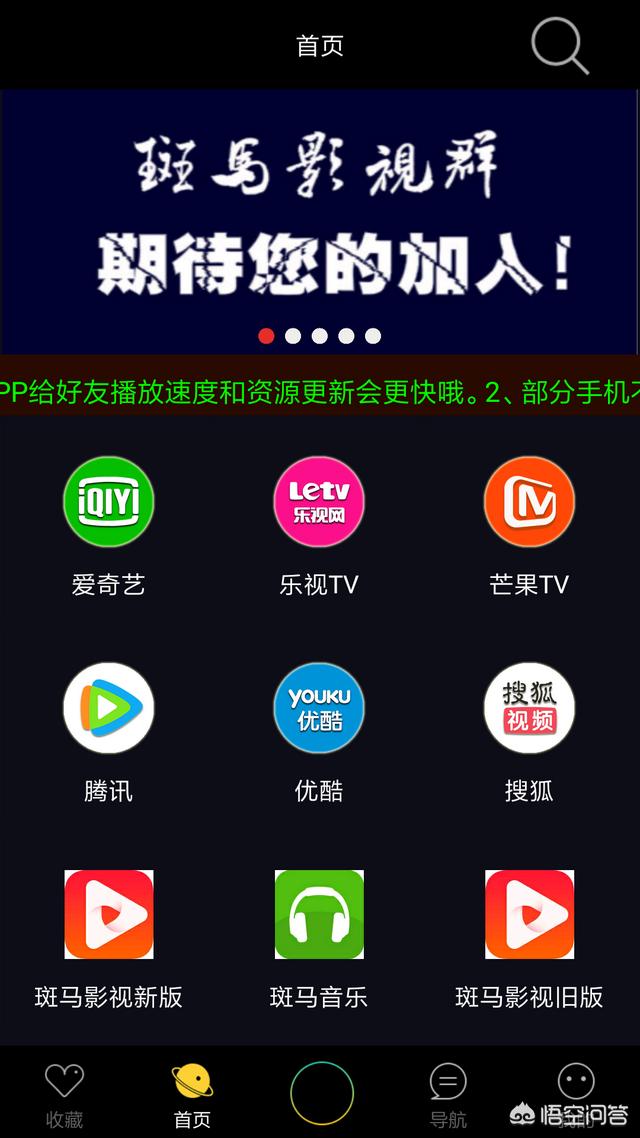The image size is (640, 1138).
Task: Go to the 首页 tab
Action: (x=192, y=1095)
